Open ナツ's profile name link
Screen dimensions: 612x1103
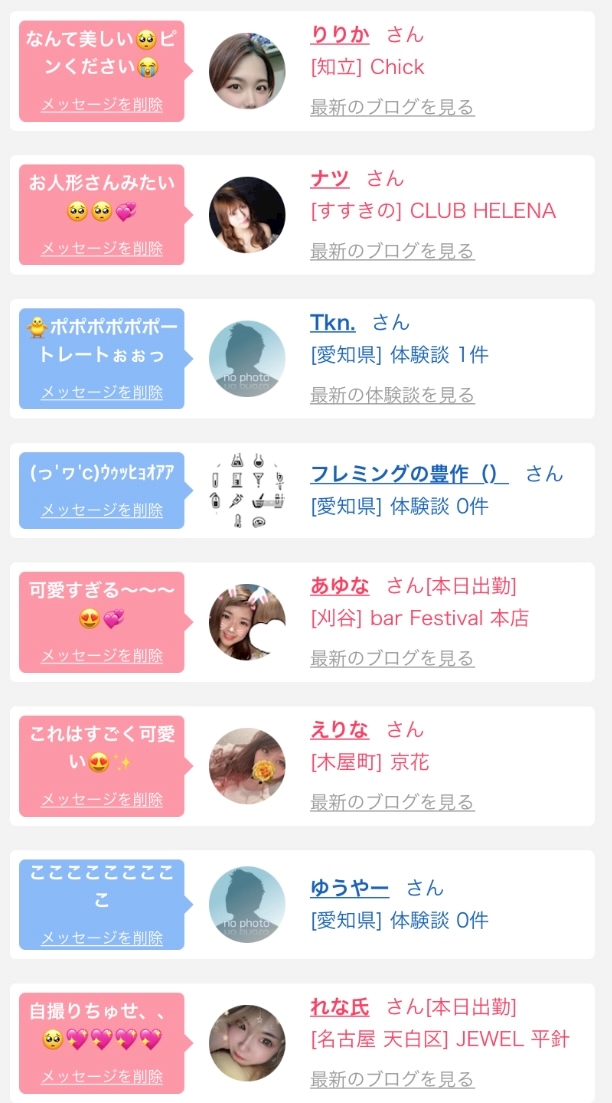pyautogui.click(x=330, y=179)
